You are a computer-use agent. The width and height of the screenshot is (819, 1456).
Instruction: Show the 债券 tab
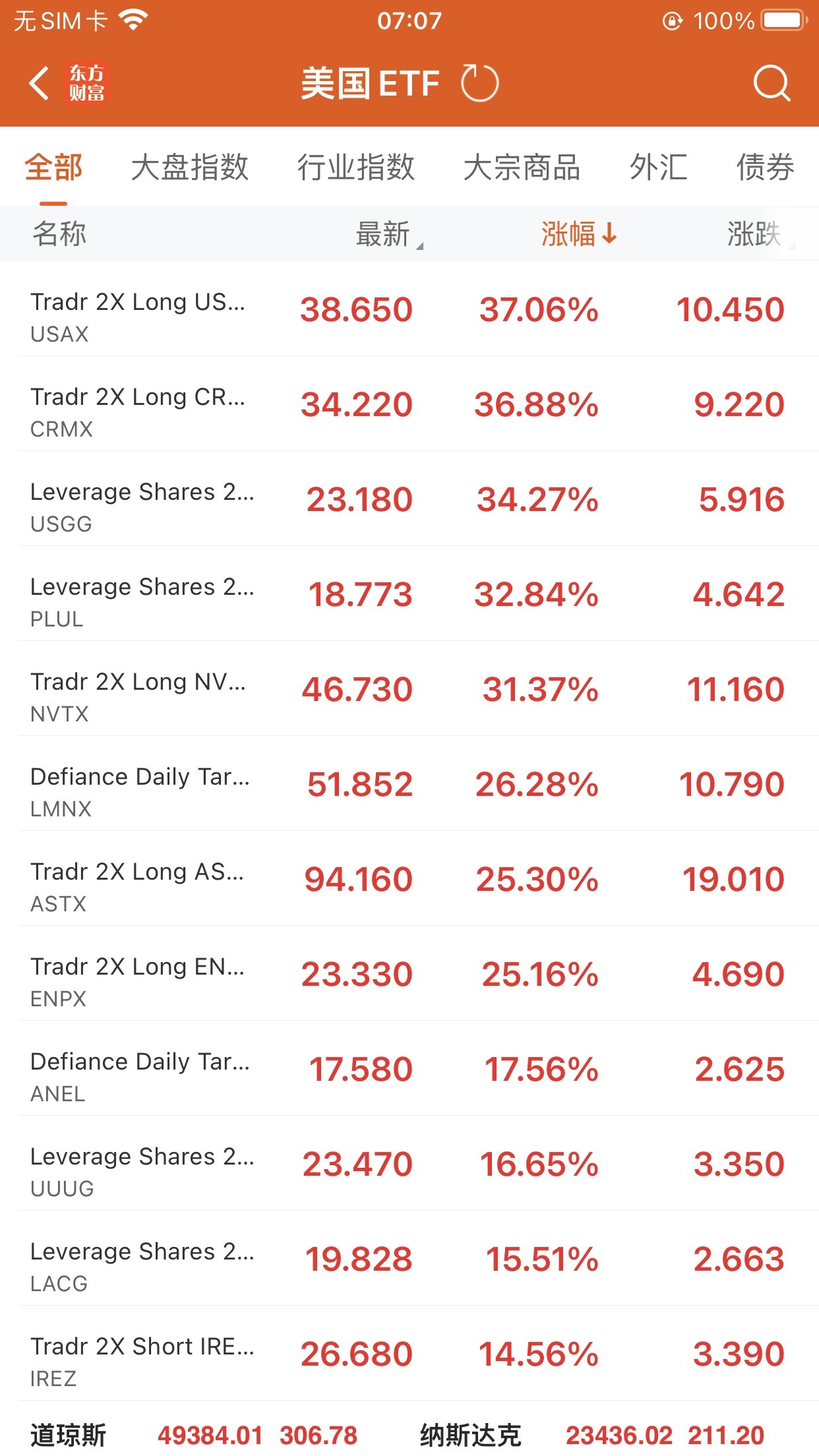point(765,167)
